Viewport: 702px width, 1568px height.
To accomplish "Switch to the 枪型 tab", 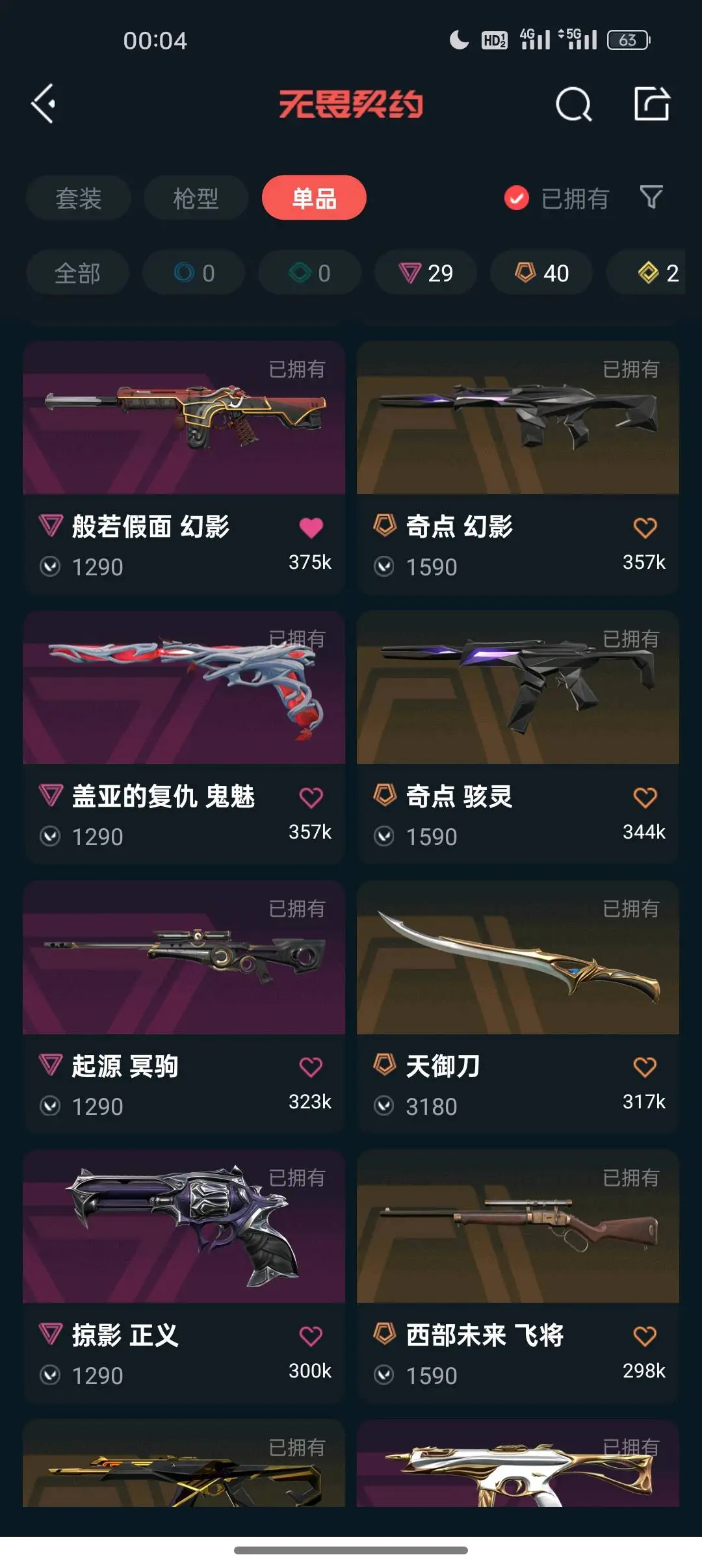I will point(196,198).
